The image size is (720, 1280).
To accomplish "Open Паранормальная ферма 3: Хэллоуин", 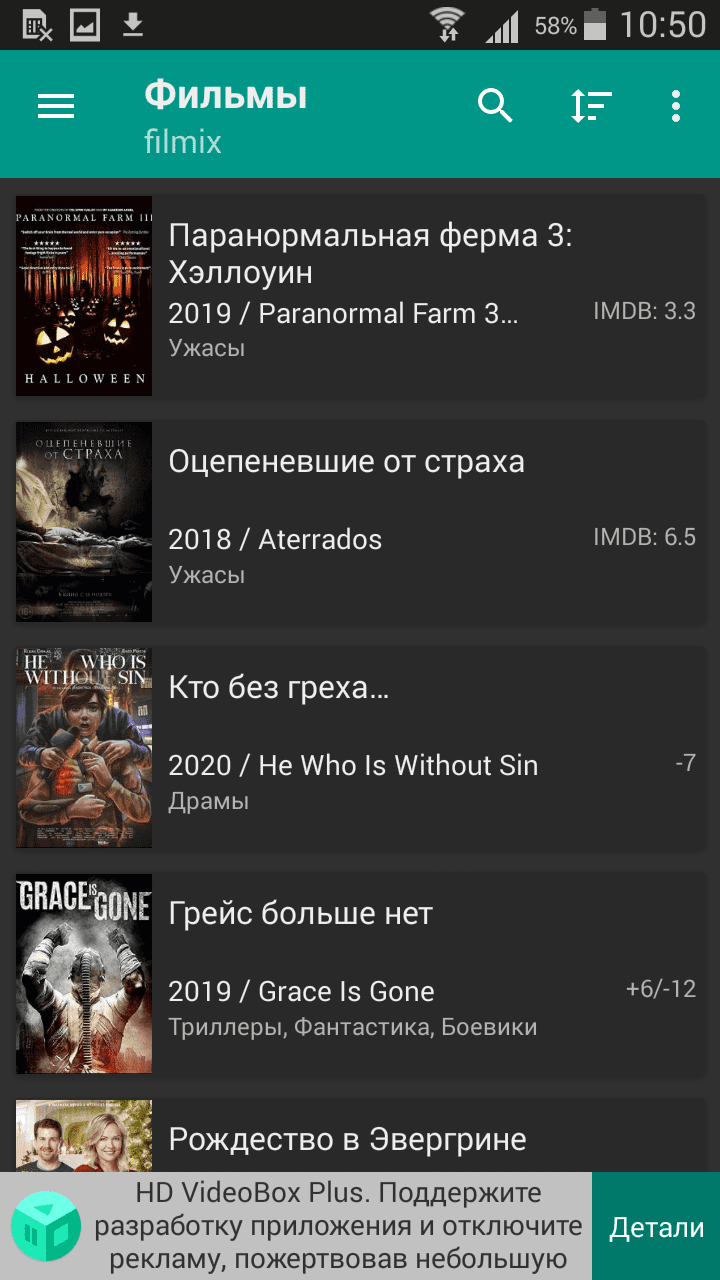I will coord(370,254).
